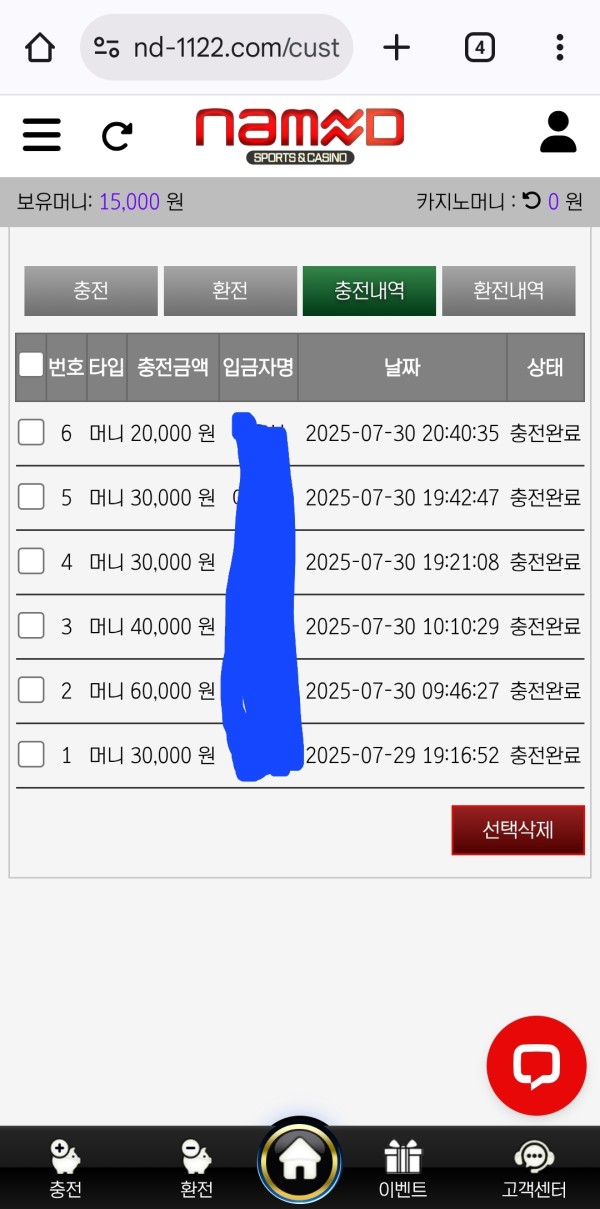Go to 충전 in bottom navigation
This screenshot has width=600, height=1209.
click(x=65, y=1170)
